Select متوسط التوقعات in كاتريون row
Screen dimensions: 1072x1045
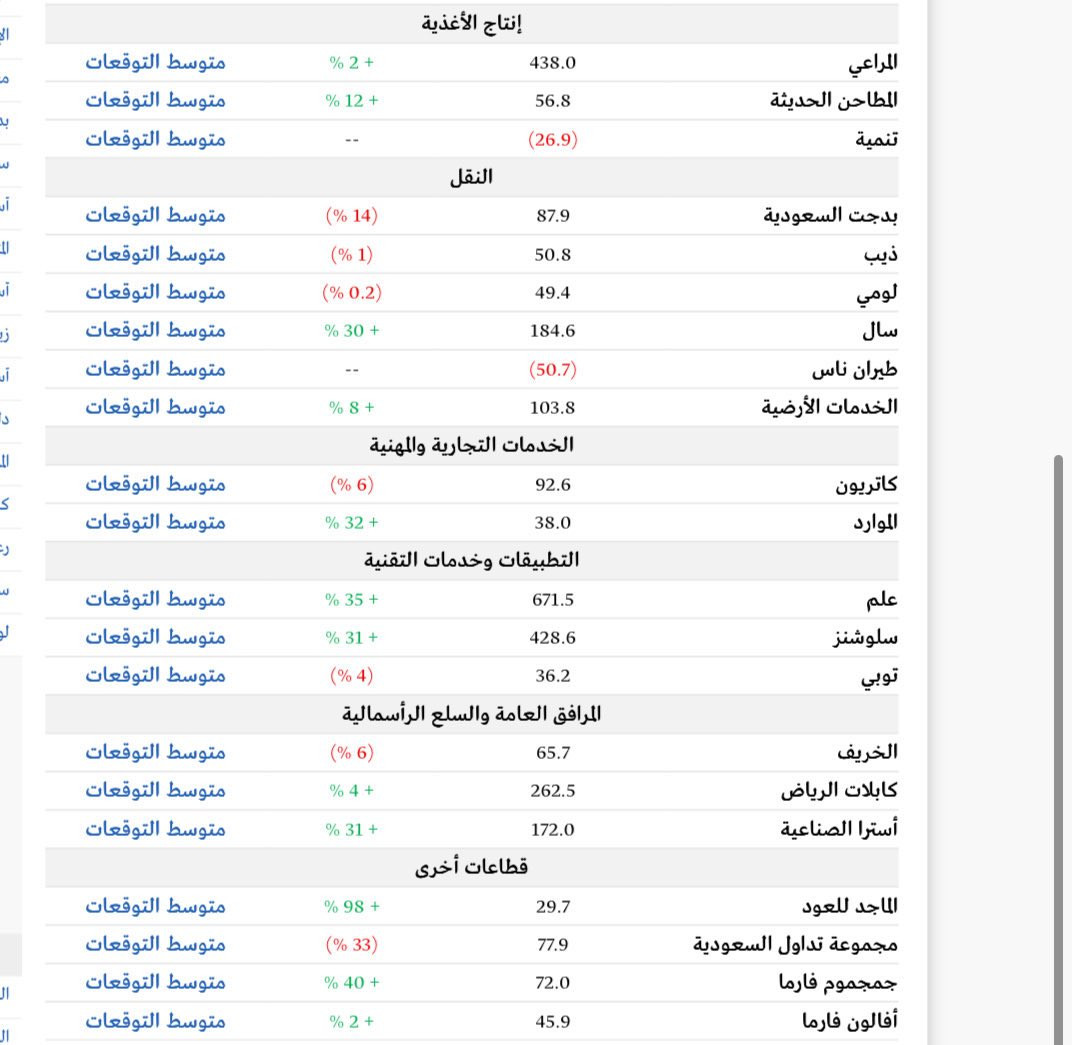[155, 484]
